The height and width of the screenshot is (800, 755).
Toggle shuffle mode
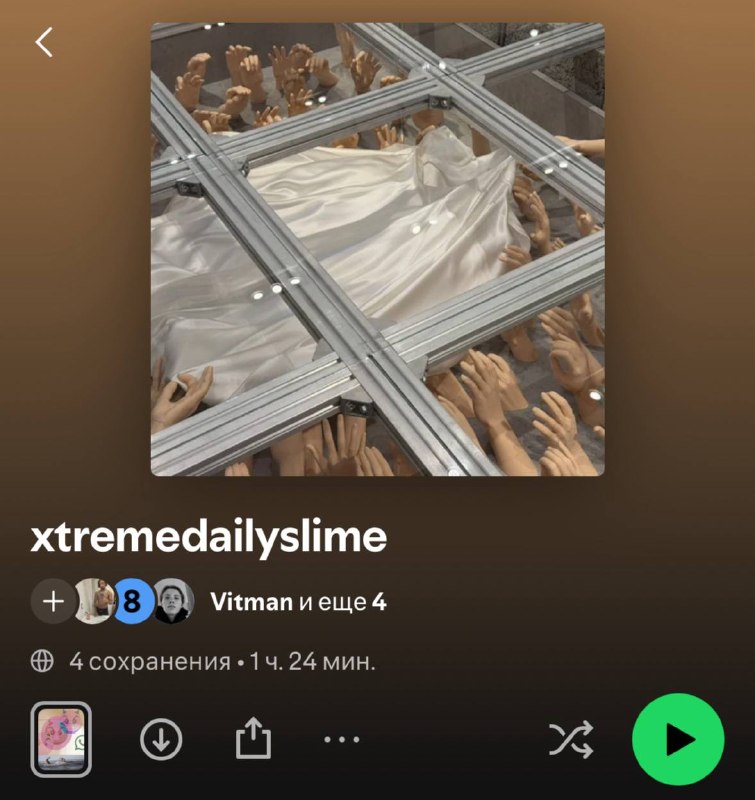pos(571,739)
